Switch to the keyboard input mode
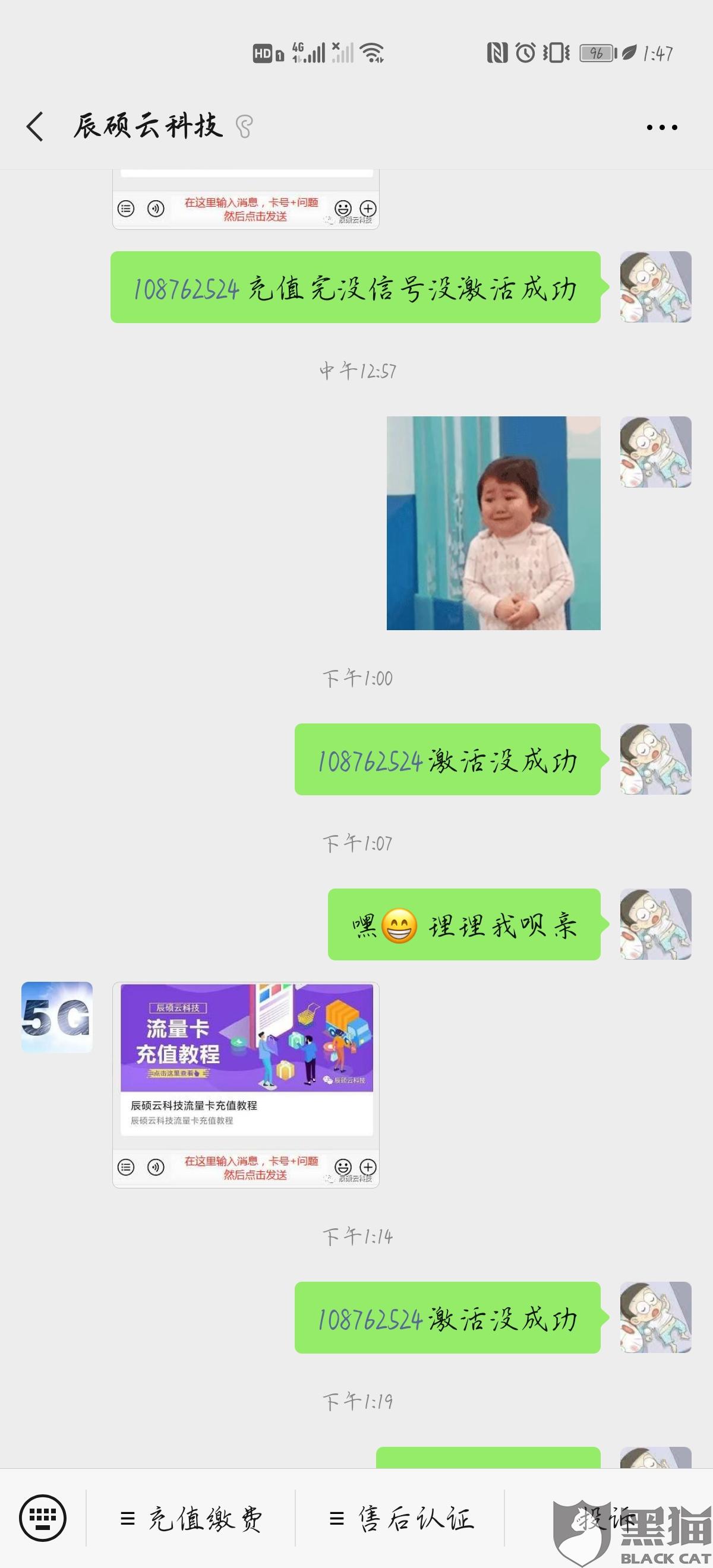This screenshot has width=713, height=1568. click(x=43, y=1518)
